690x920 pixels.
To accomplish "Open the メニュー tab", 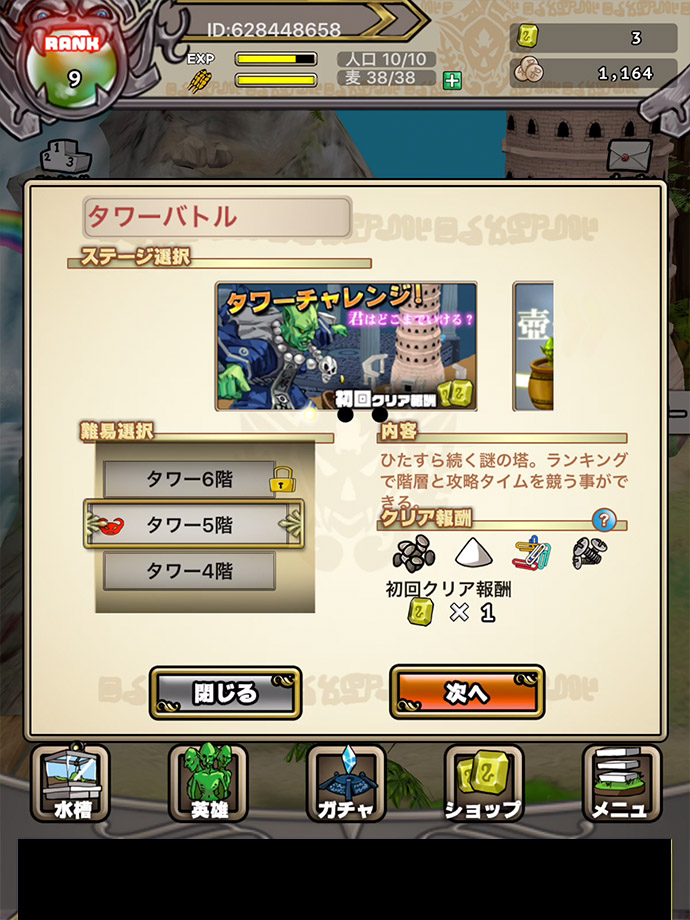I will pyautogui.click(x=621, y=784).
